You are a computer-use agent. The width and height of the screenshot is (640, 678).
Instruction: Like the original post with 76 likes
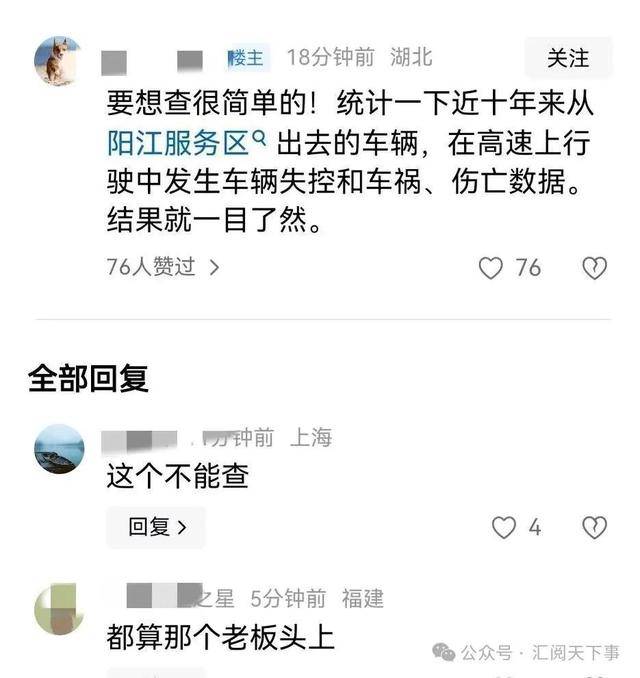point(490,267)
